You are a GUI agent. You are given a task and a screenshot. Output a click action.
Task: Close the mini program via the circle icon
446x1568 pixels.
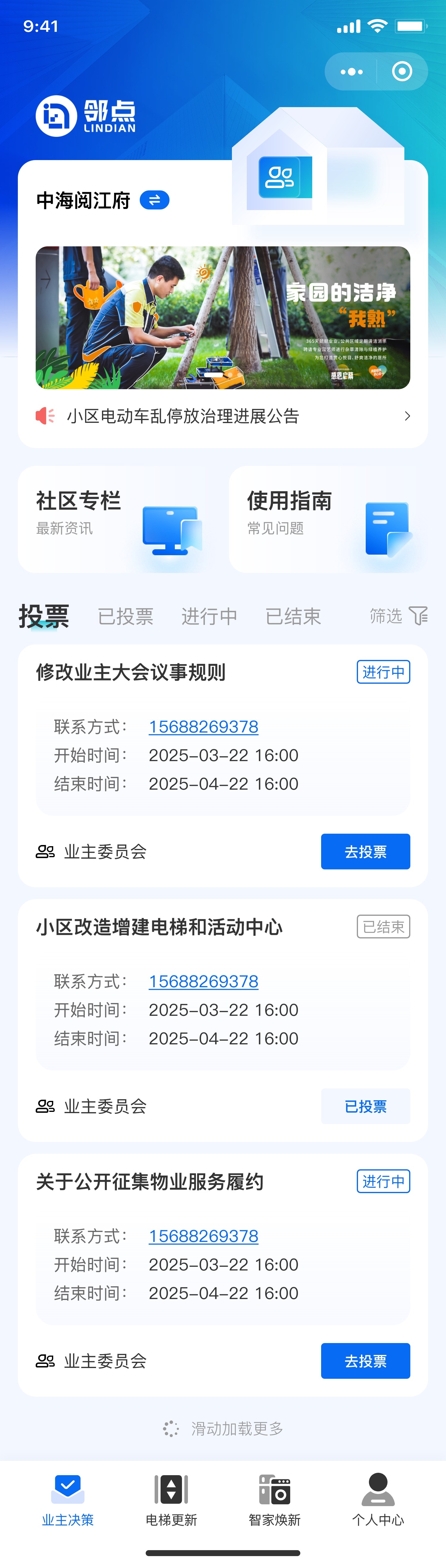tap(402, 72)
